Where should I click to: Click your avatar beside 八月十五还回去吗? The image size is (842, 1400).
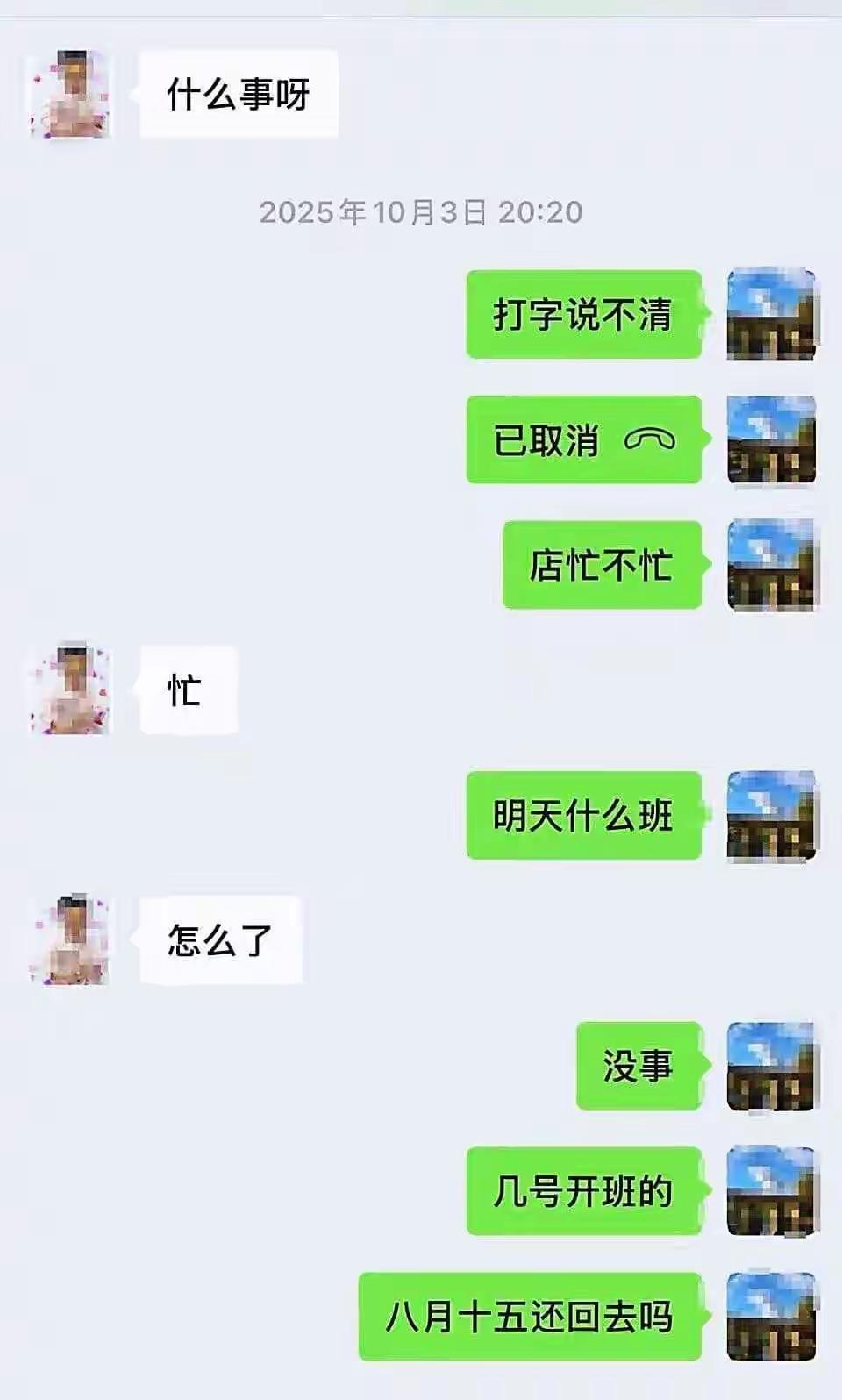[x=772, y=1316]
